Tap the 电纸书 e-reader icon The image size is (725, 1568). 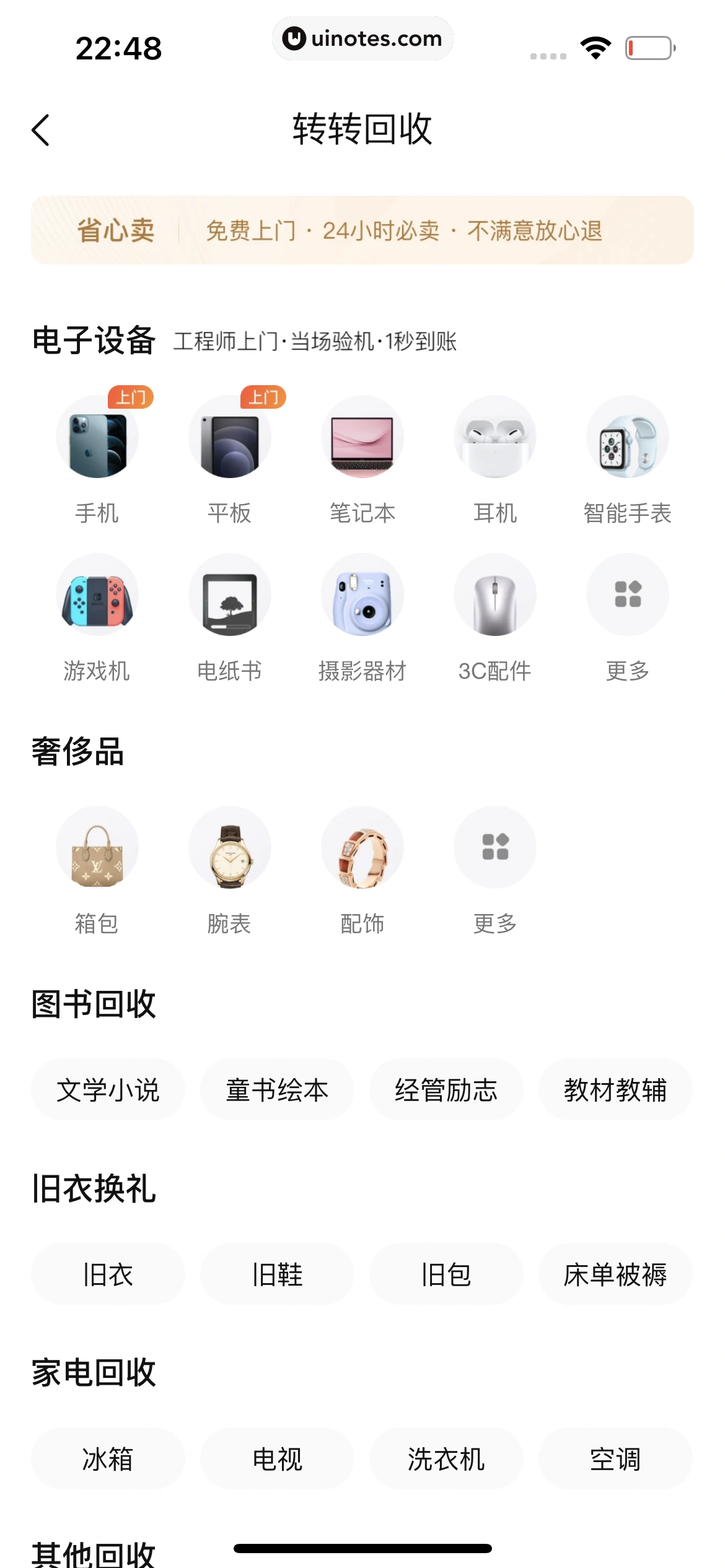coord(230,595)
